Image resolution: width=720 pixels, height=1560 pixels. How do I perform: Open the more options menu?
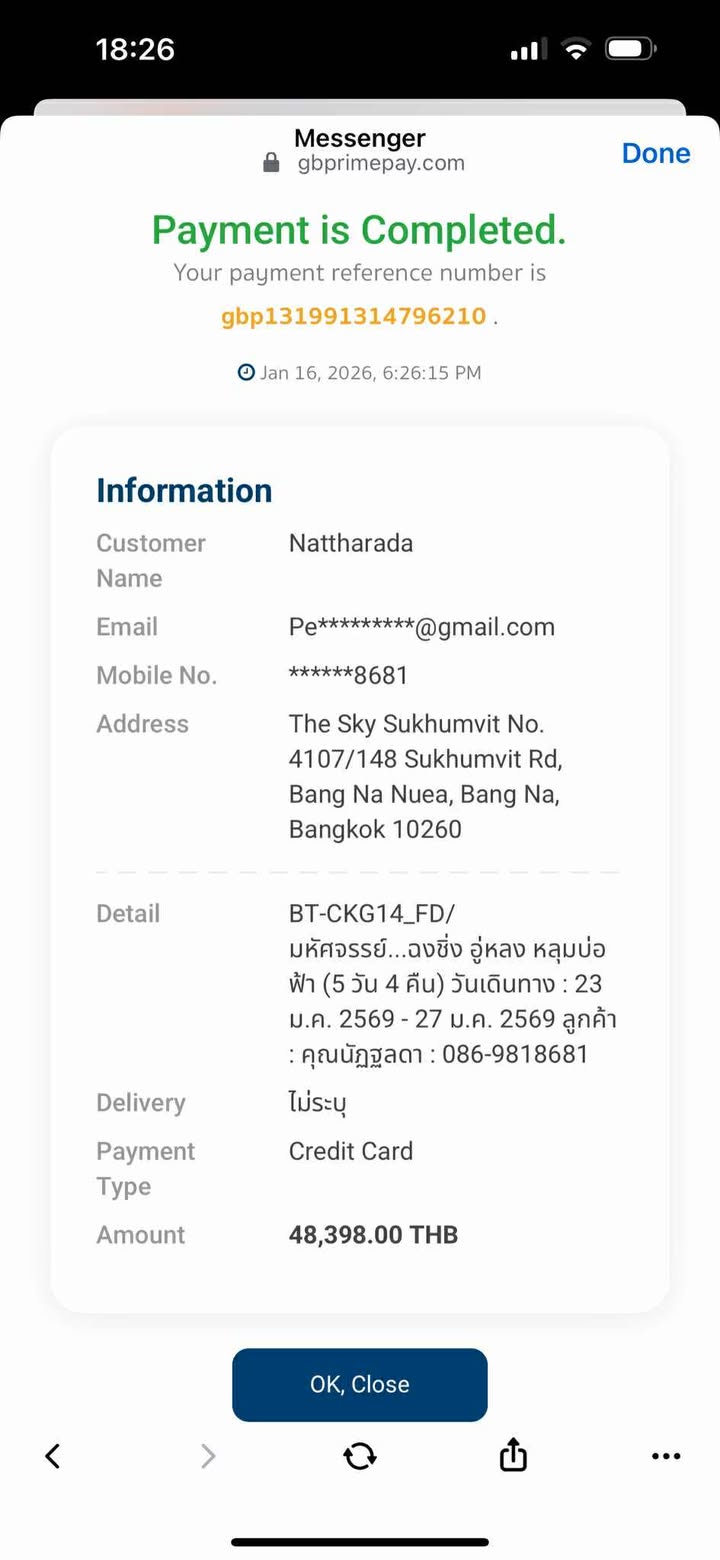(666, 1456)
